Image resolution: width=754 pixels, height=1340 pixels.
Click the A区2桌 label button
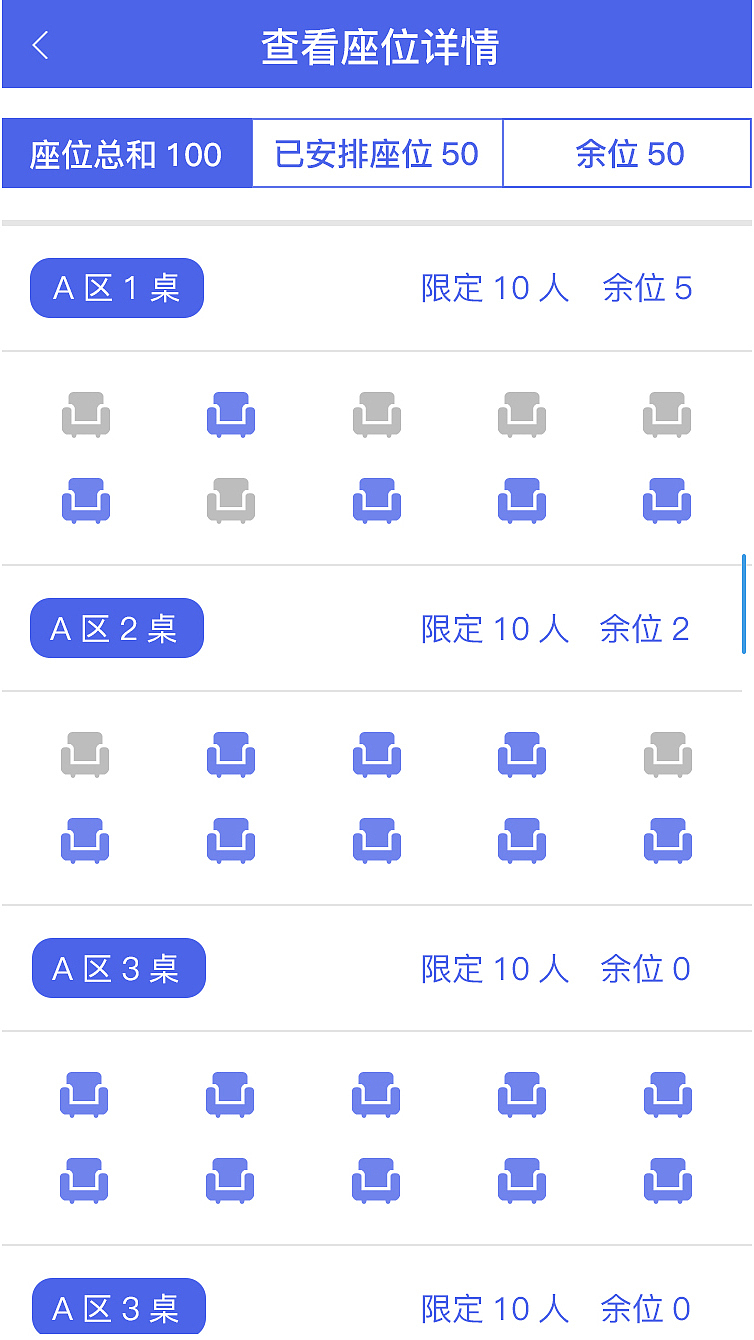116,628
